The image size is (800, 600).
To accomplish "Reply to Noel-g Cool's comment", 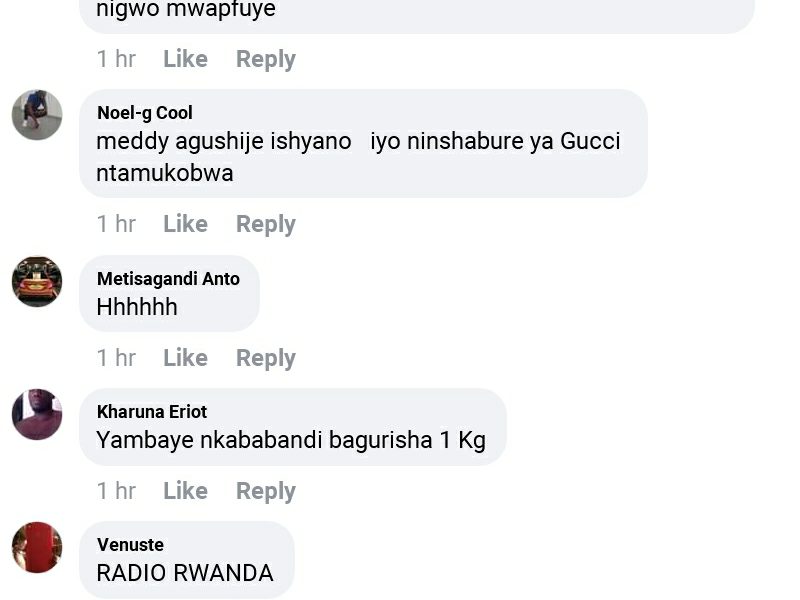I will tap(265, 224).
